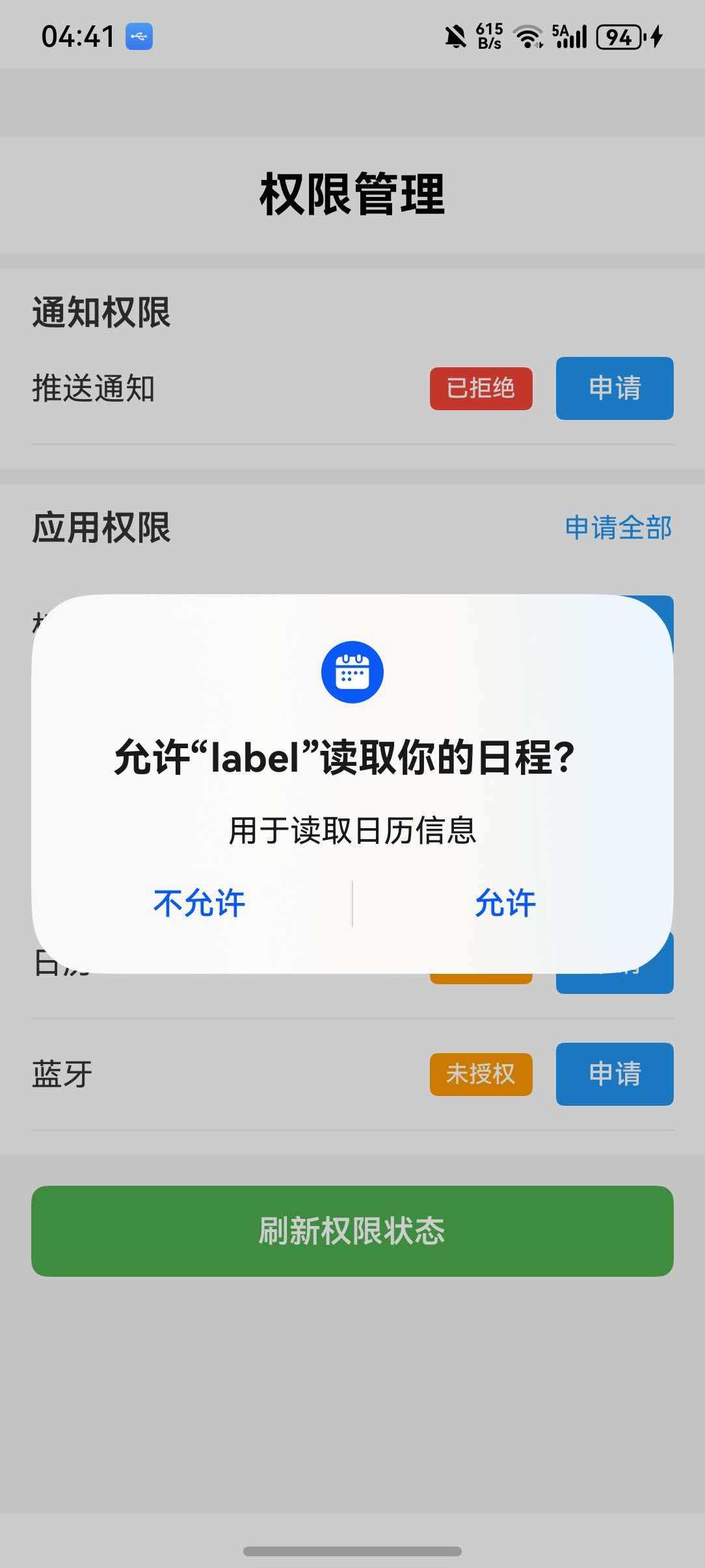The width and height of the screenshot is (705, 1568).
Task: Click 申请 next to 推送通知
Action: (614, 389)
